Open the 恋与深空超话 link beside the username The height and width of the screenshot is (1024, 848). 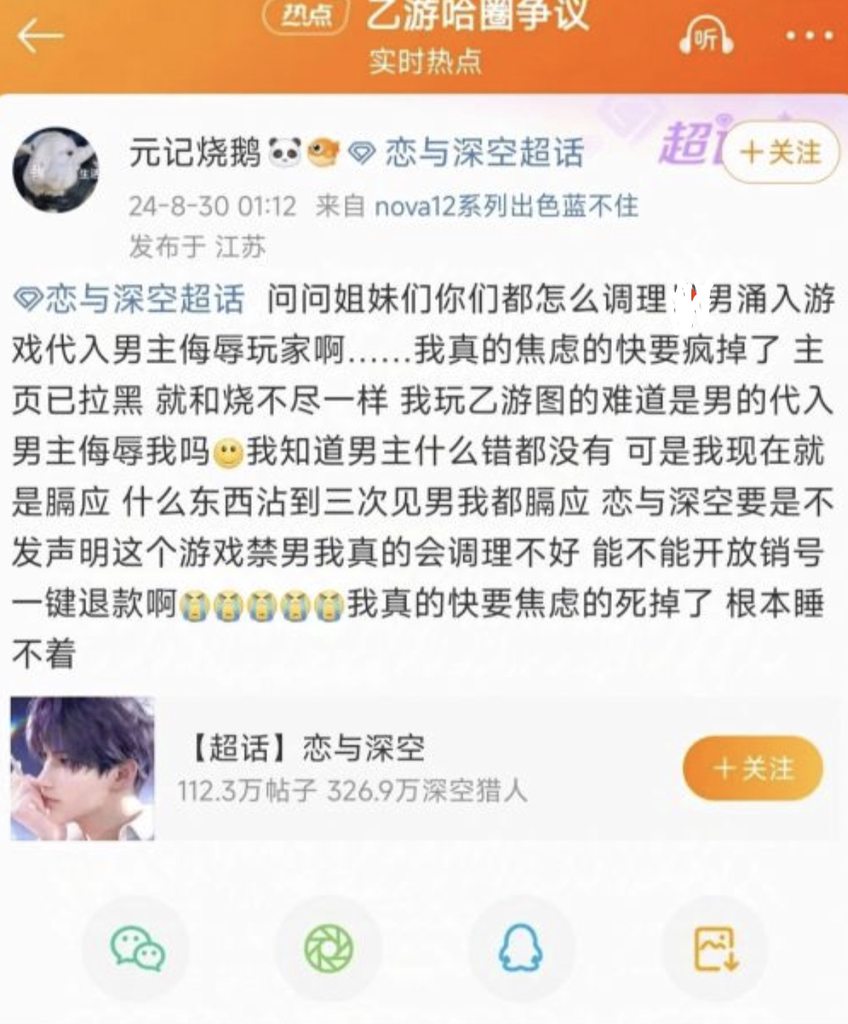[471, 153]
